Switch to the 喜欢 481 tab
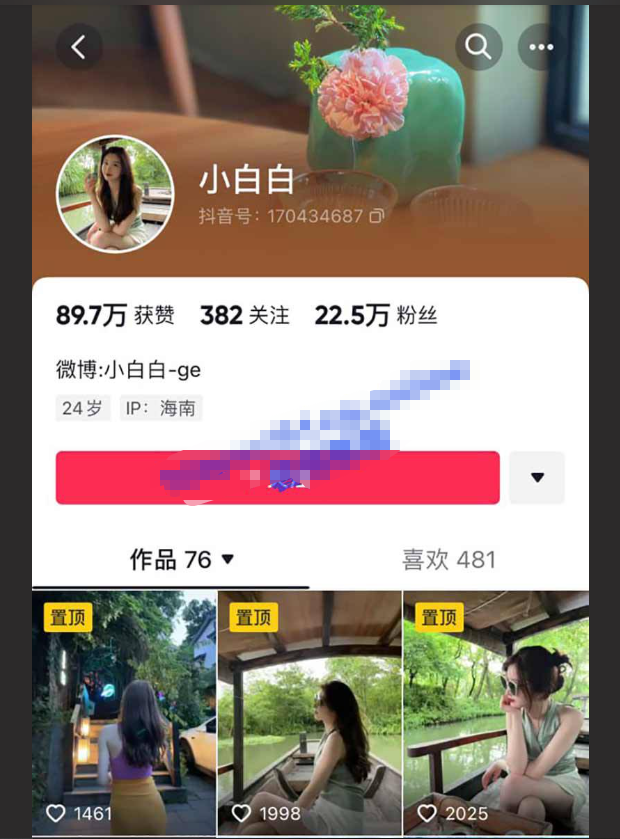Screen dimensions: 620x839 click(449, 560)
